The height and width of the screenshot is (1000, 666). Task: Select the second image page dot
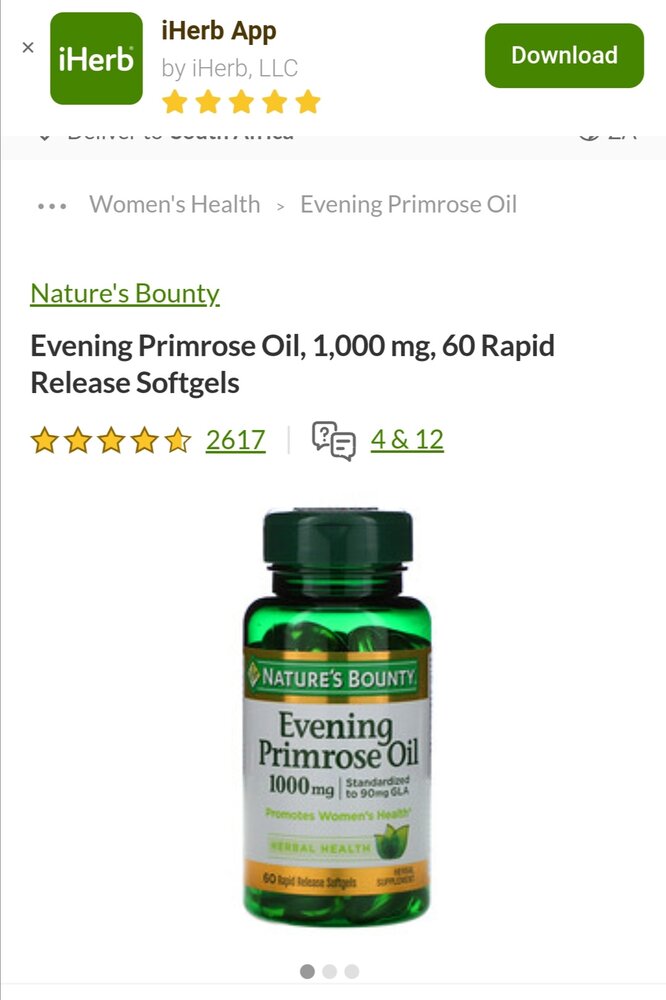coord(329,971)
